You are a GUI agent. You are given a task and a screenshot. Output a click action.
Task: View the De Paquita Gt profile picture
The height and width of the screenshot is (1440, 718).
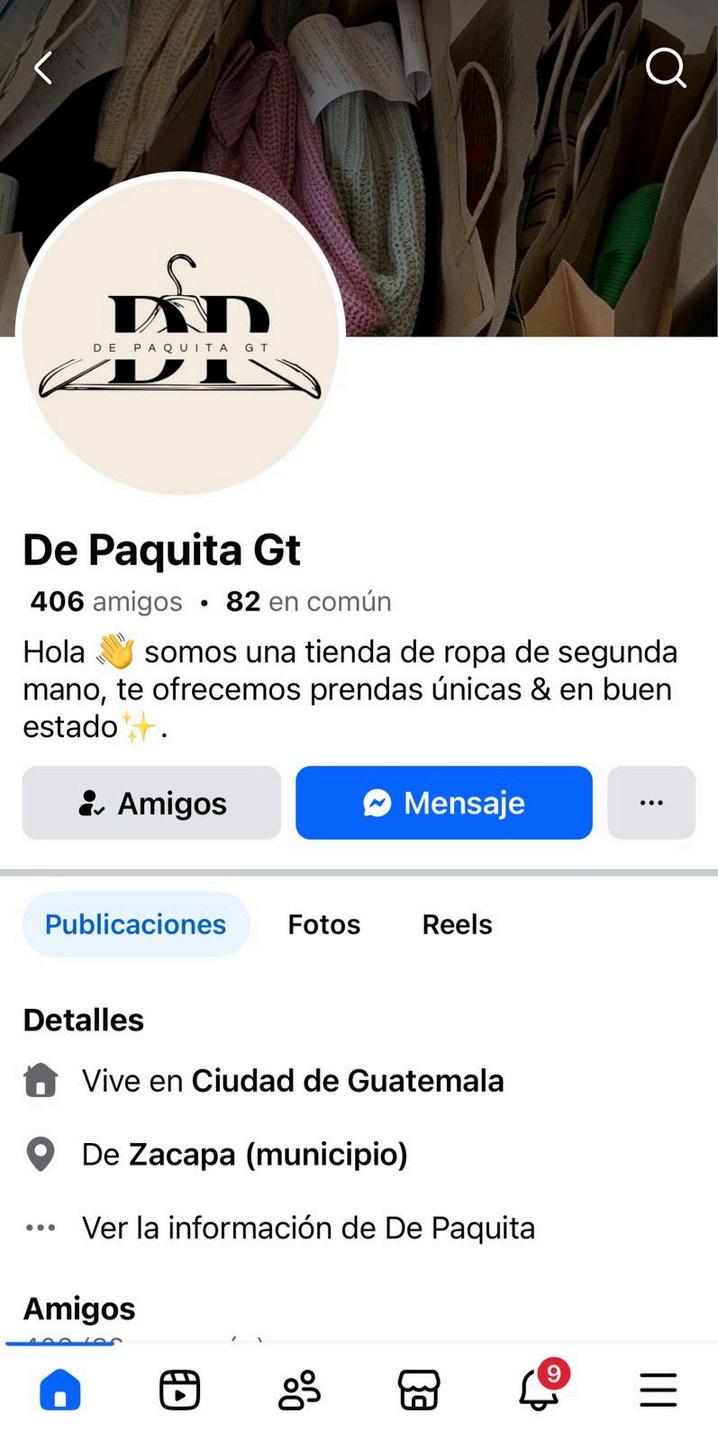pos(180,335)
